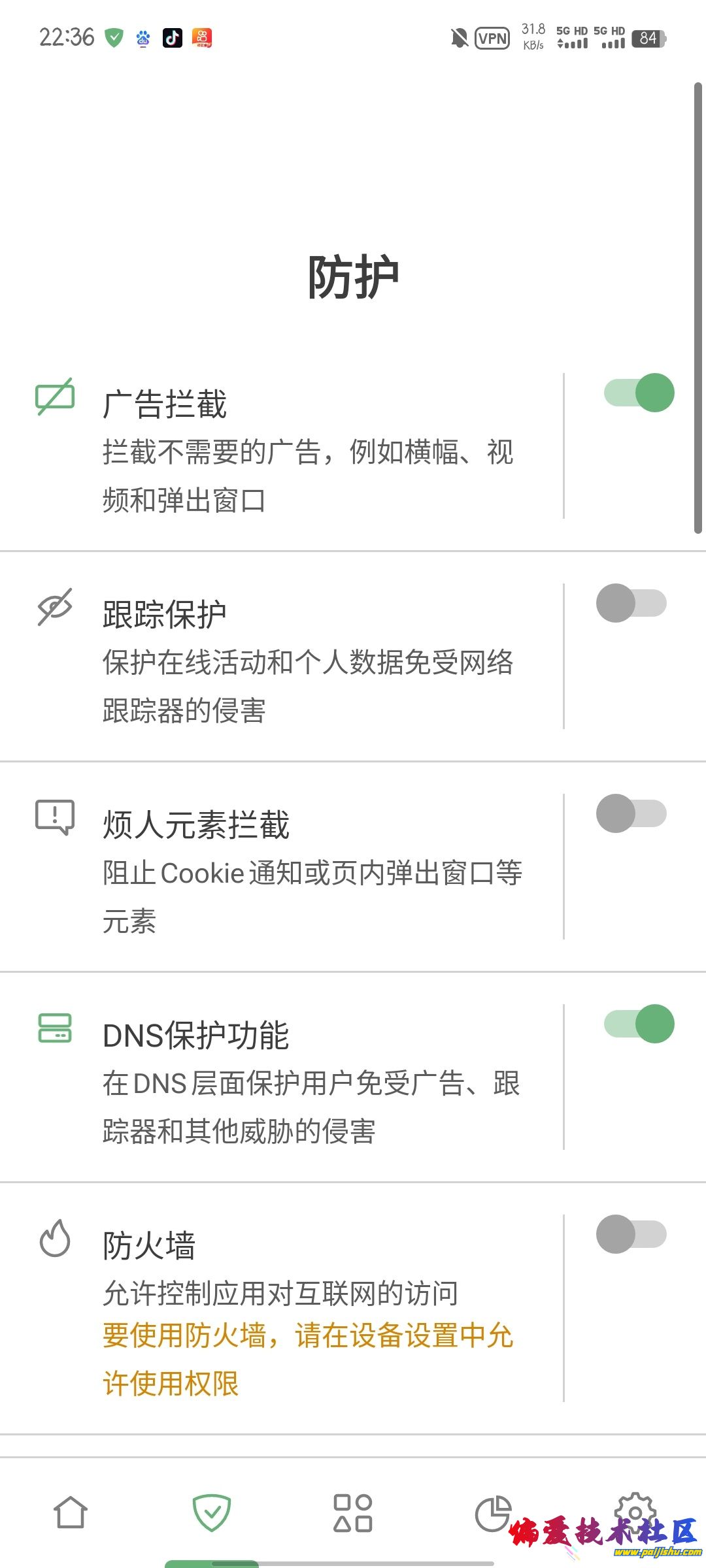This screenshot has height=1568, width=706.
Task: Toggle the 防火墙 switch on
Action: pos(631,1234)
